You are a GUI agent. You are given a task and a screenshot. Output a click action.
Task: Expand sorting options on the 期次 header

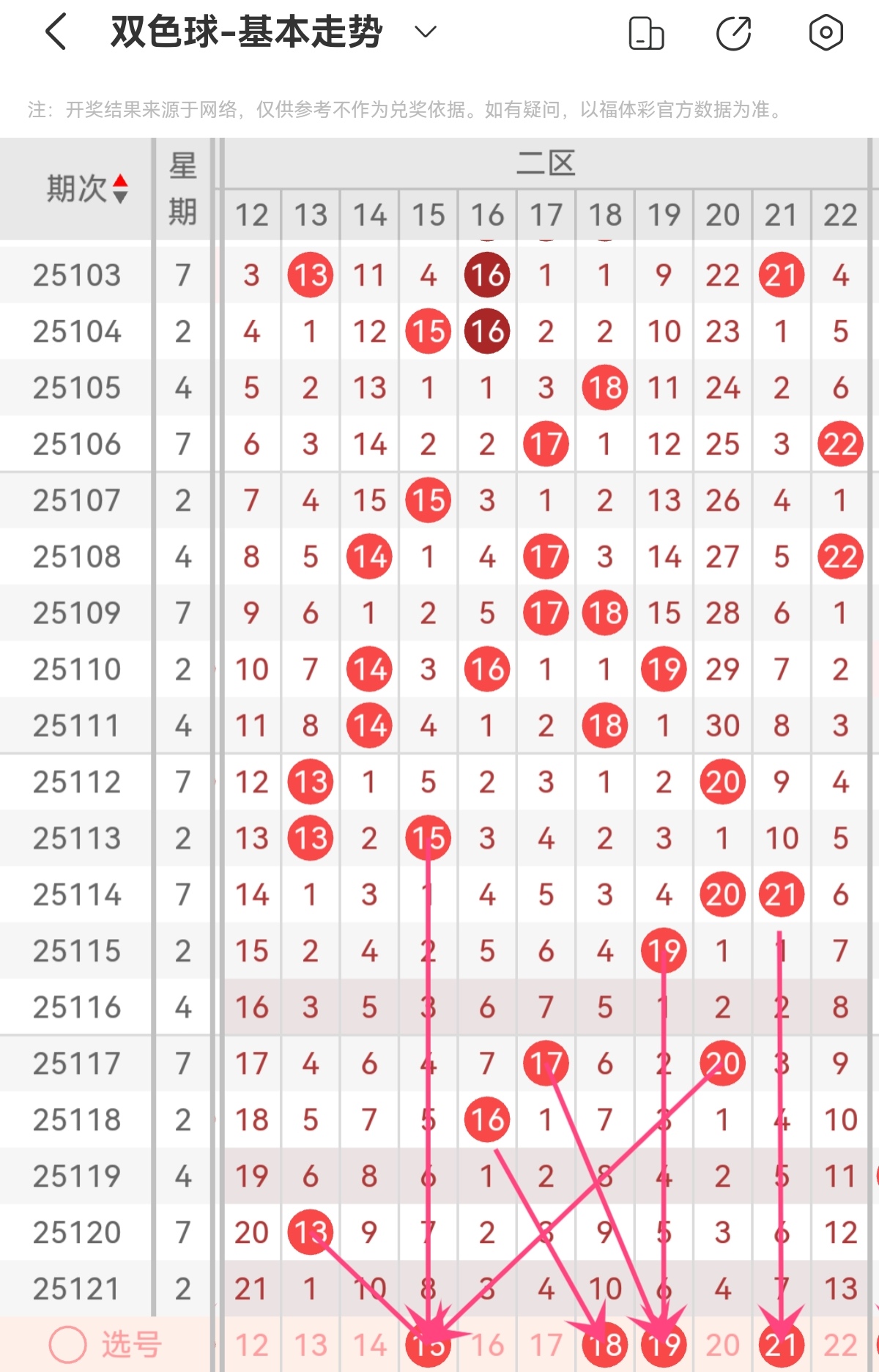[x=120, y=189]
